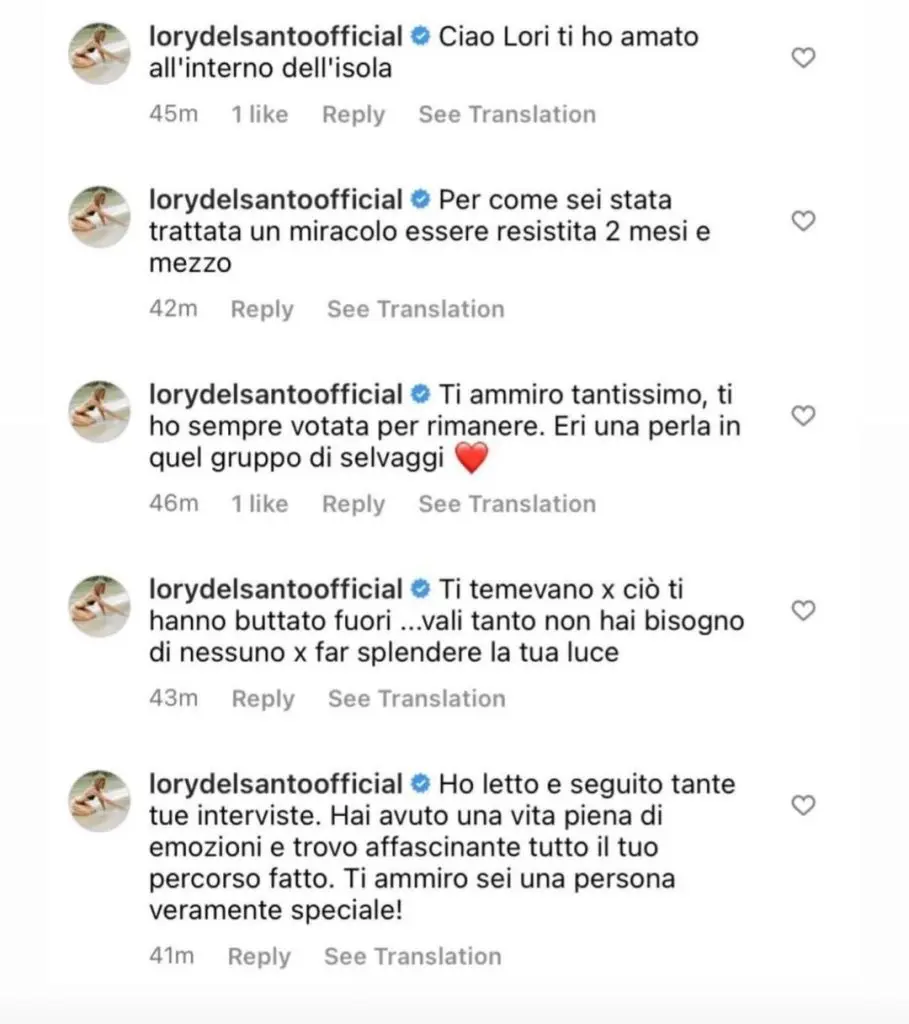
Task: Translate the 'Ho letto e seguito' comment
Action: pos(412,957)
